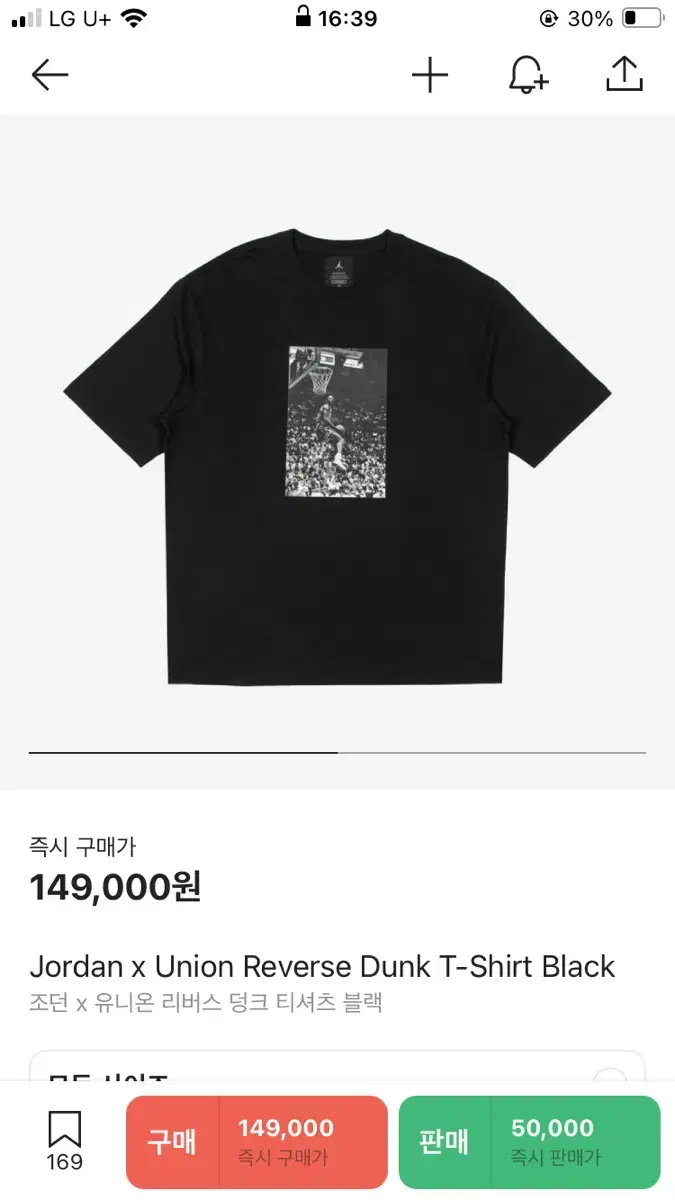
Task: Share this Jordan x Union T-shirt
Action: coord(624,75)
